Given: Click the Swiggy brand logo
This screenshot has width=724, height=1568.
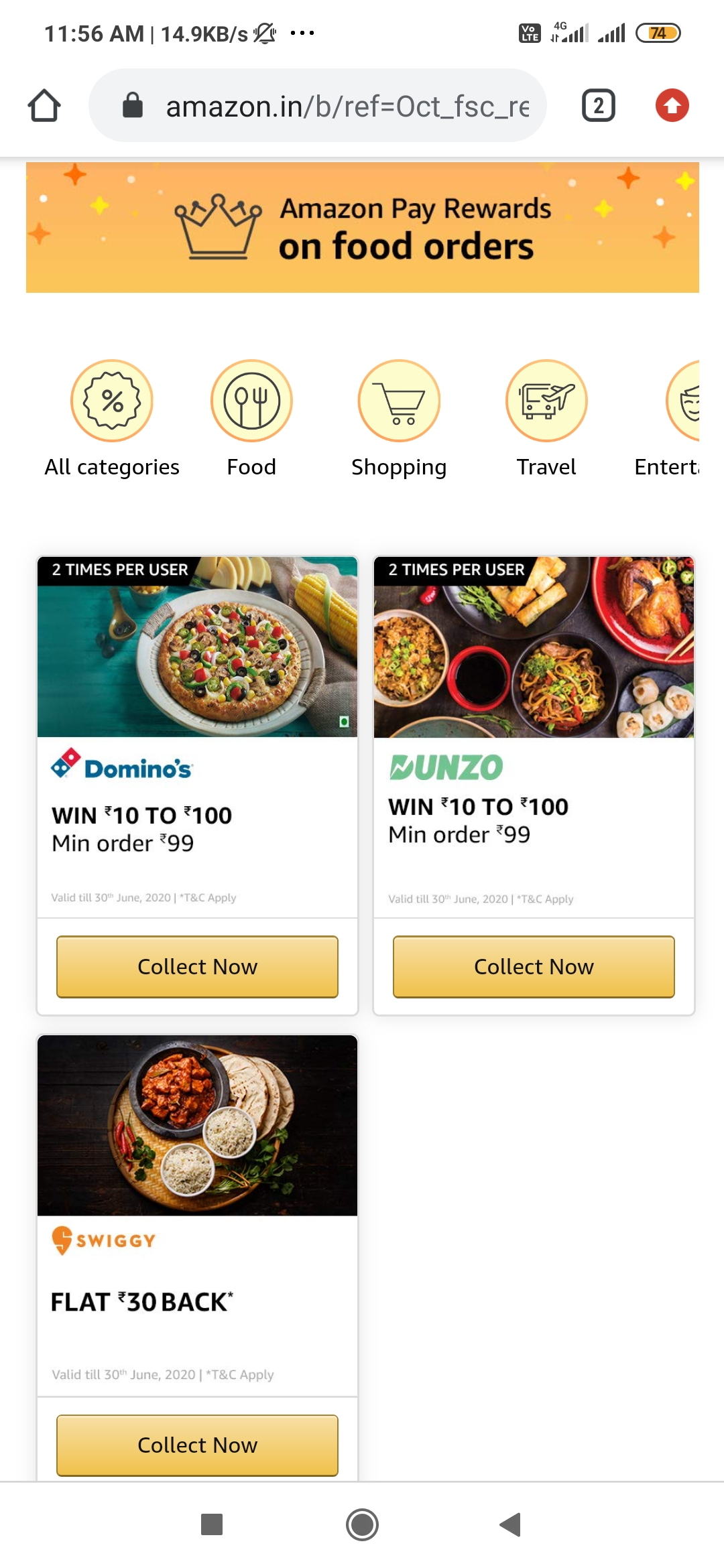Looking at the screenshot, I should (x=103, y=1240).
